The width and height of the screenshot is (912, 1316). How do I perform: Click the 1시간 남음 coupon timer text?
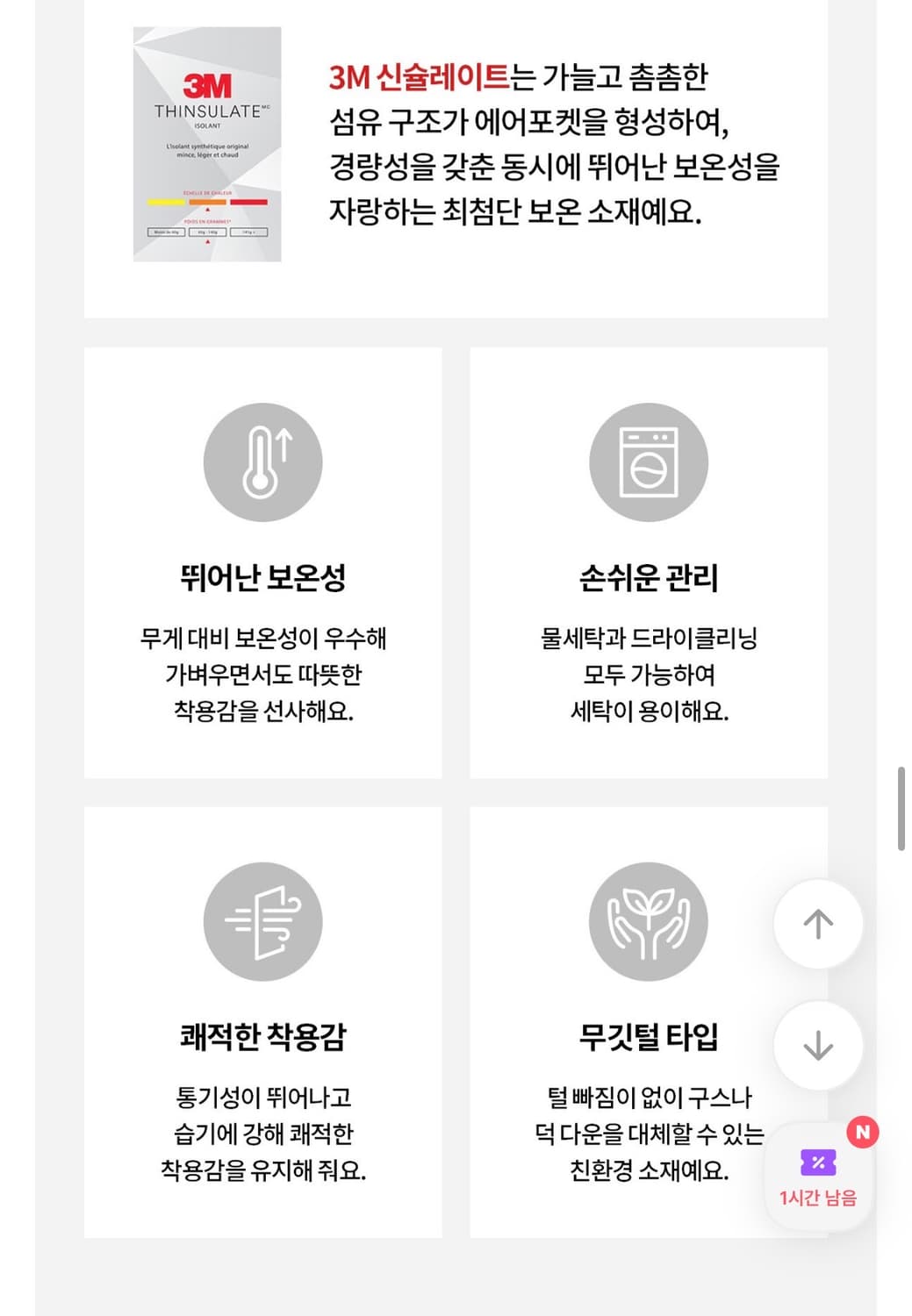[817, 1196]
